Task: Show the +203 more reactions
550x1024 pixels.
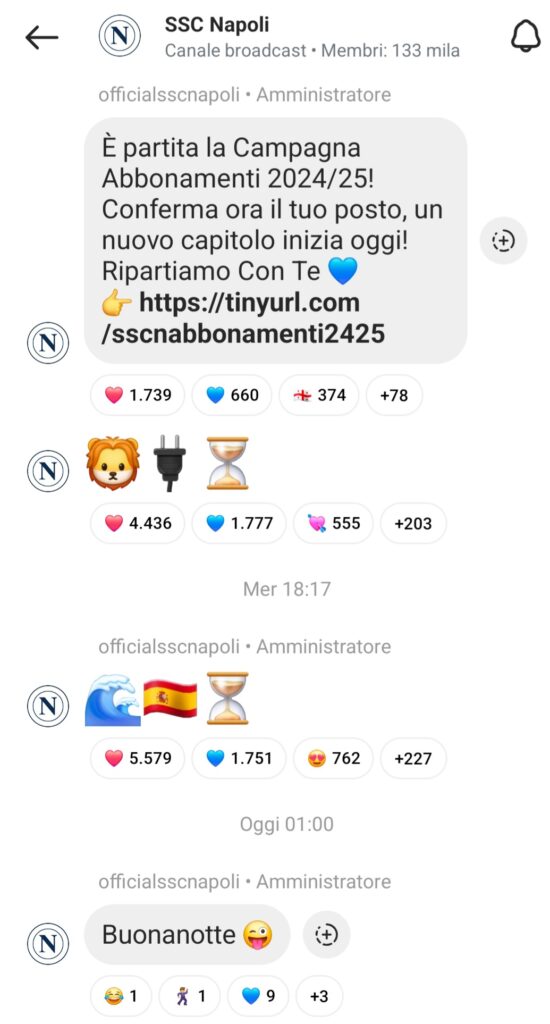Action: point(413,523)
